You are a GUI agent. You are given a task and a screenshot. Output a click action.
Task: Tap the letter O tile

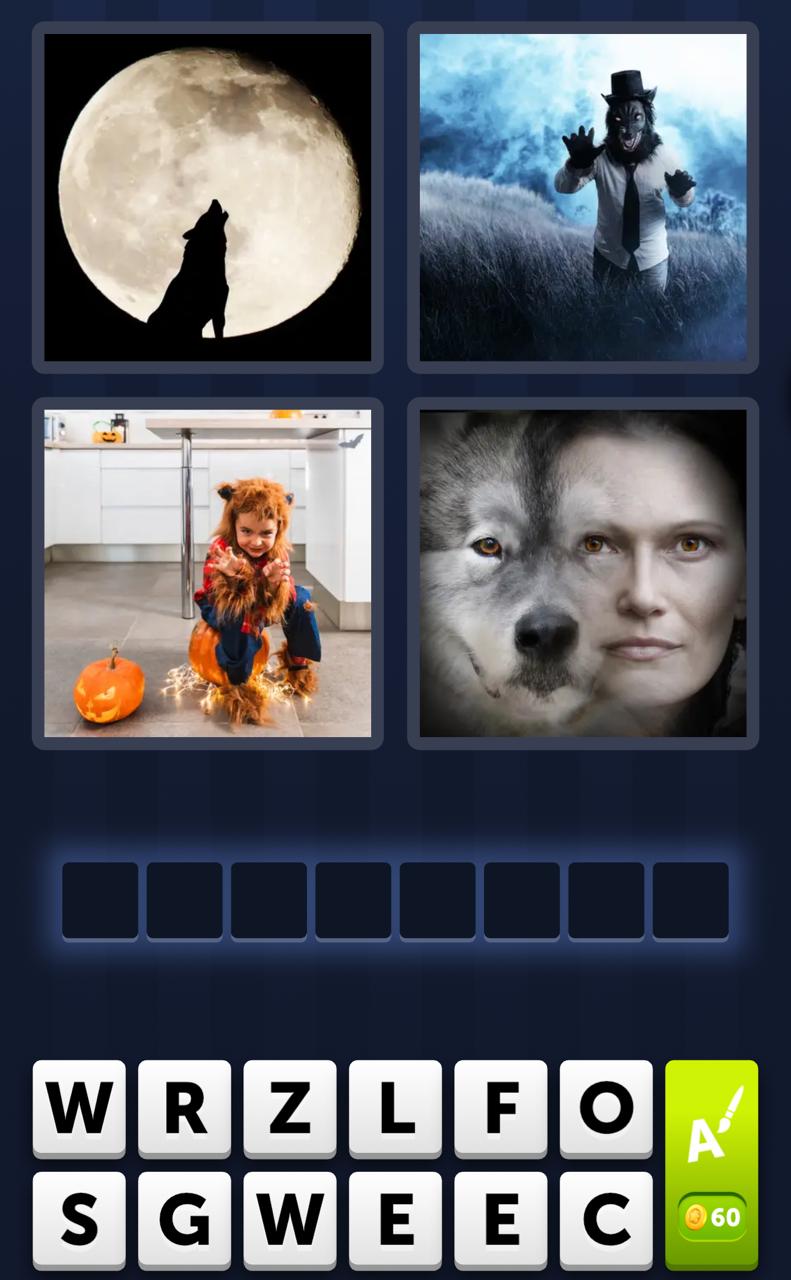(x=606, y=1108)
